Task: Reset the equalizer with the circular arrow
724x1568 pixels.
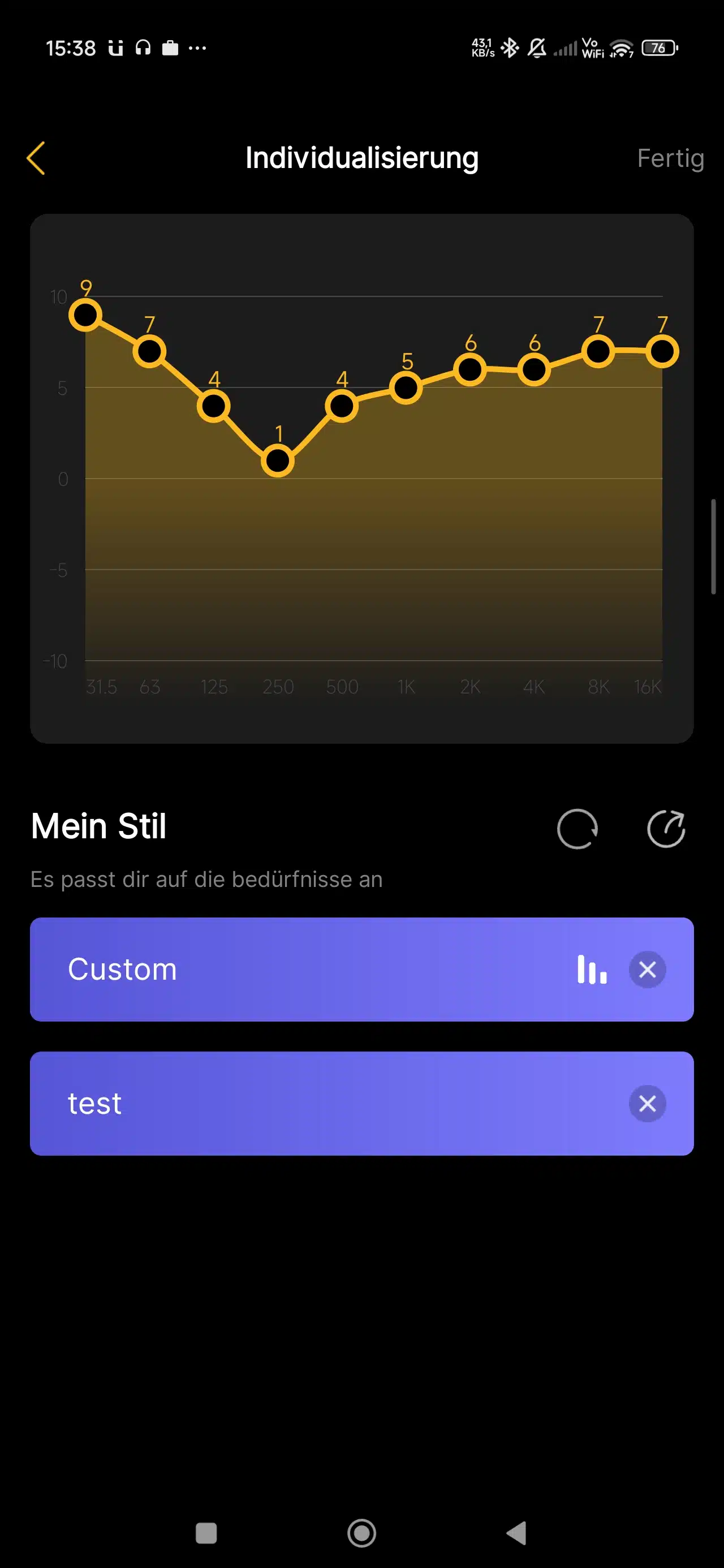Action: click(x=576, y=829)
